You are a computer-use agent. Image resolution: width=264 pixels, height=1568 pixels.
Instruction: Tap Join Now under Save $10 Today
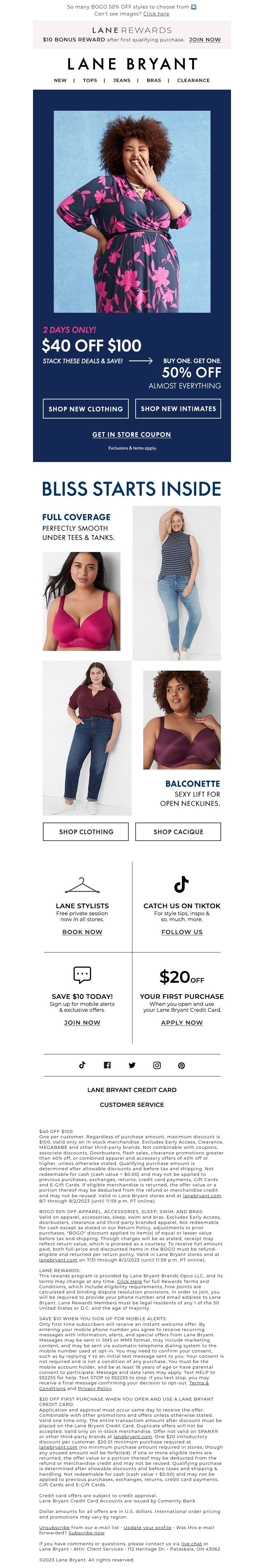pyautogui.click(x=82, y=1023)
